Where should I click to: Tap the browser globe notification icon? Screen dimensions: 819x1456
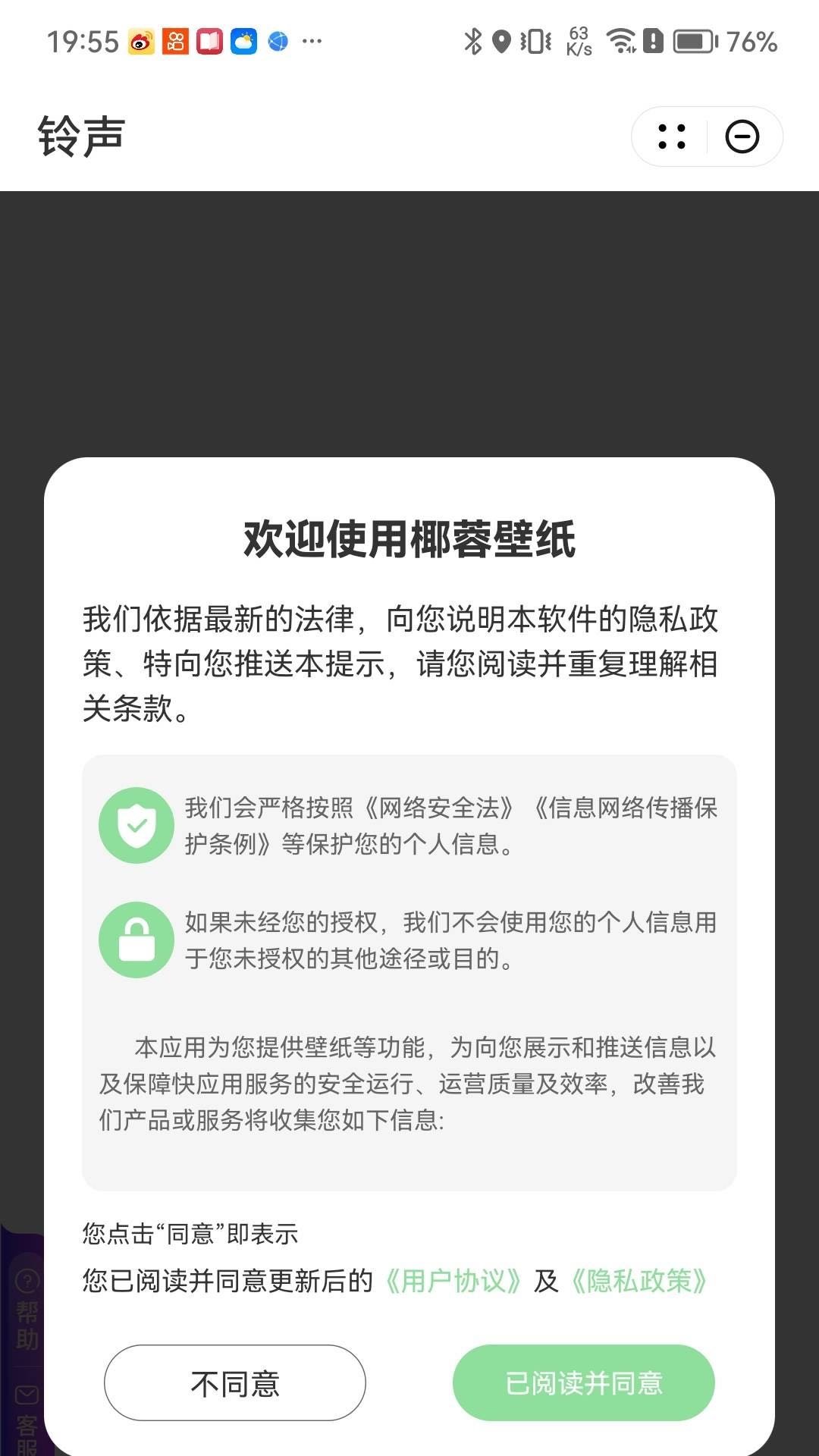279,39
